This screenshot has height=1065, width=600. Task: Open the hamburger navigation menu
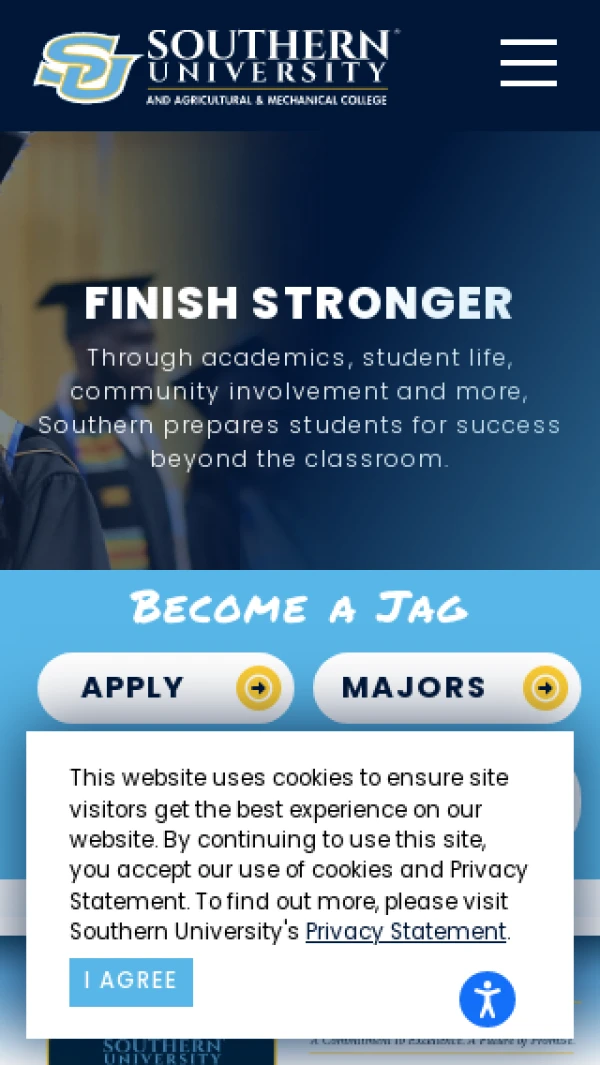528,63
